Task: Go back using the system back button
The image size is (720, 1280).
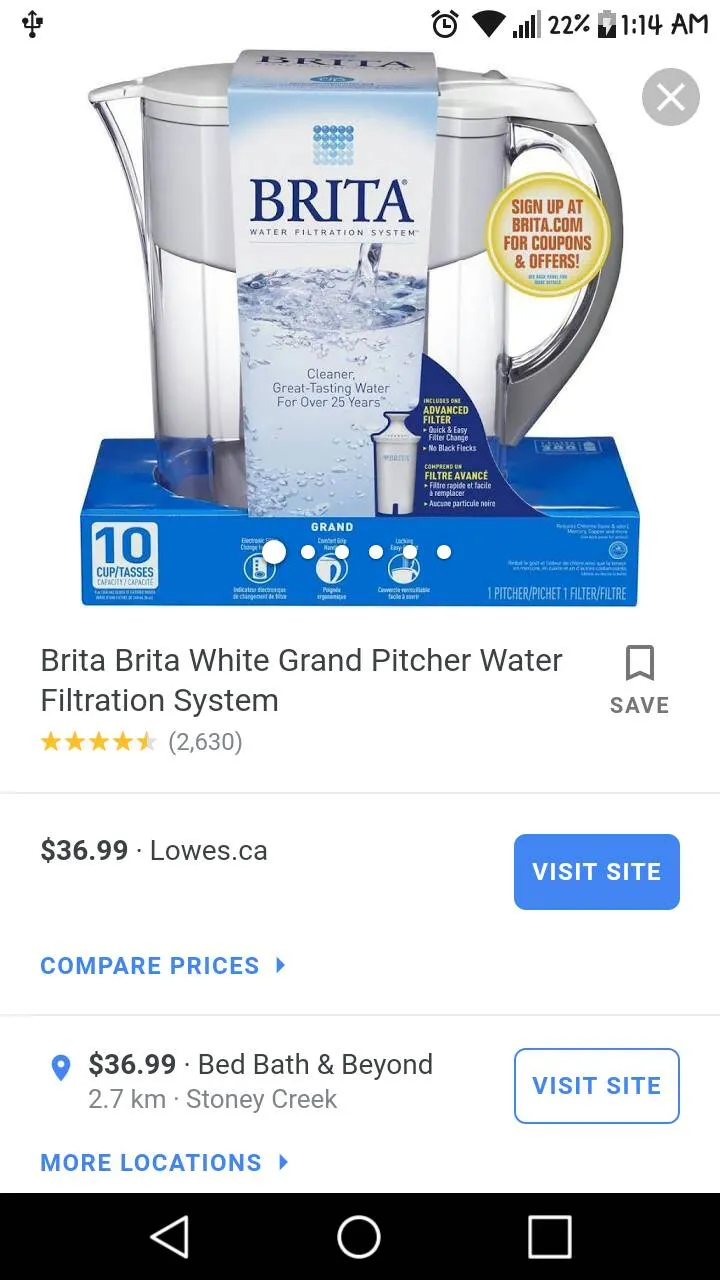Action: 170,1237
